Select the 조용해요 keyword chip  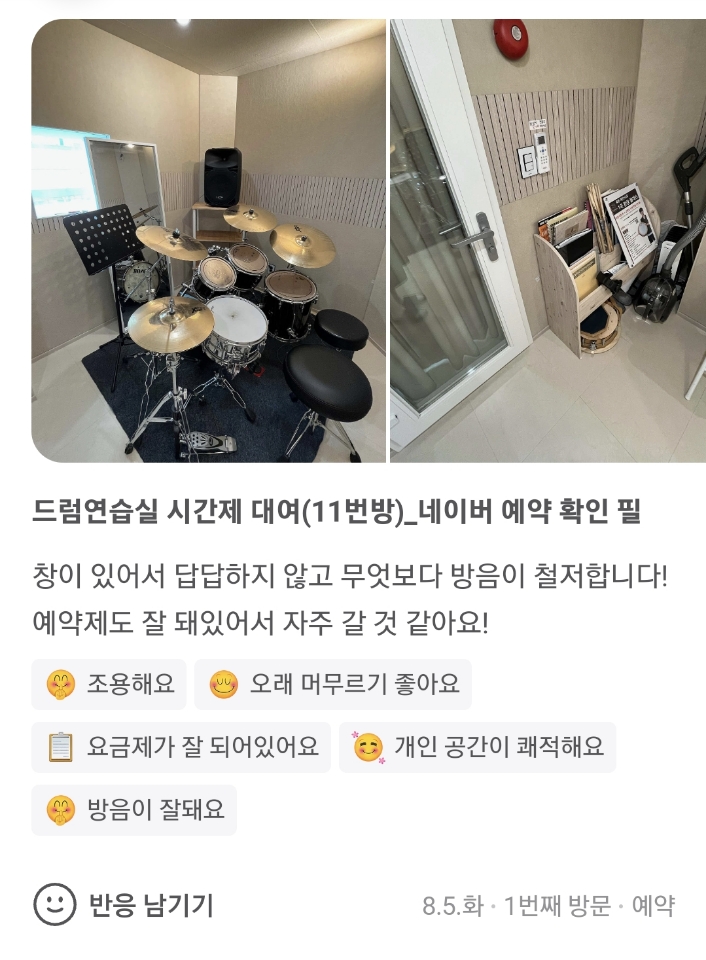[x=110, y=685]
